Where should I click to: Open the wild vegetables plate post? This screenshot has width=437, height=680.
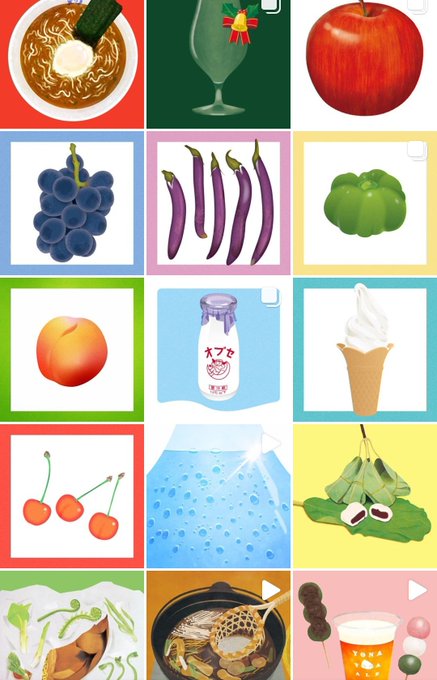pos(72,625)
